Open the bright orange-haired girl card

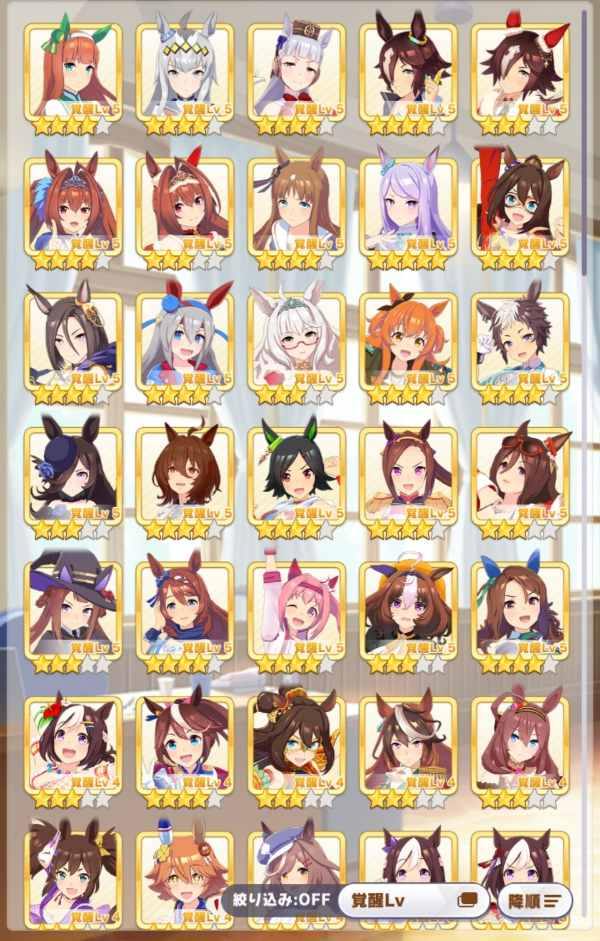coord(408,340)
